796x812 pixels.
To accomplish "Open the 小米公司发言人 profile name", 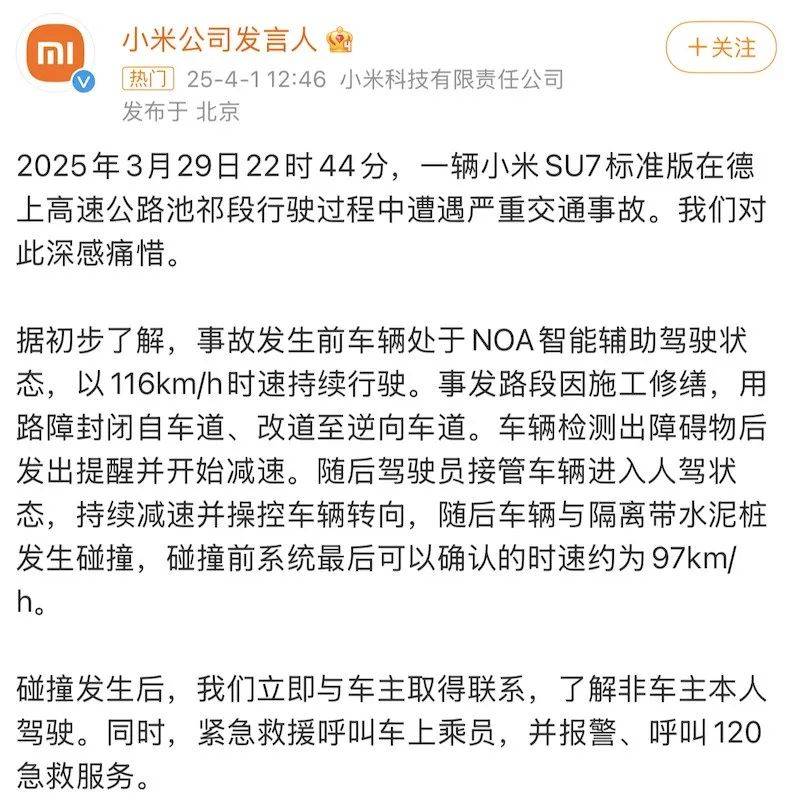I will [219, 41].
